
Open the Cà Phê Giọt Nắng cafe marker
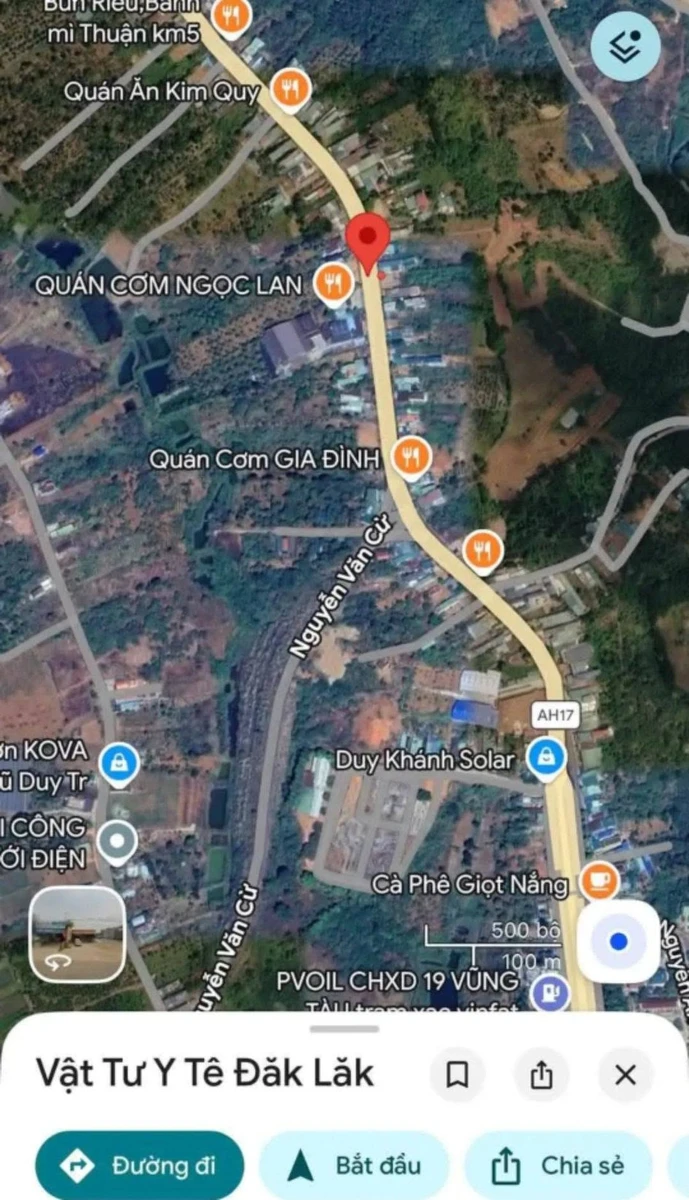click(x=599, y=882)
